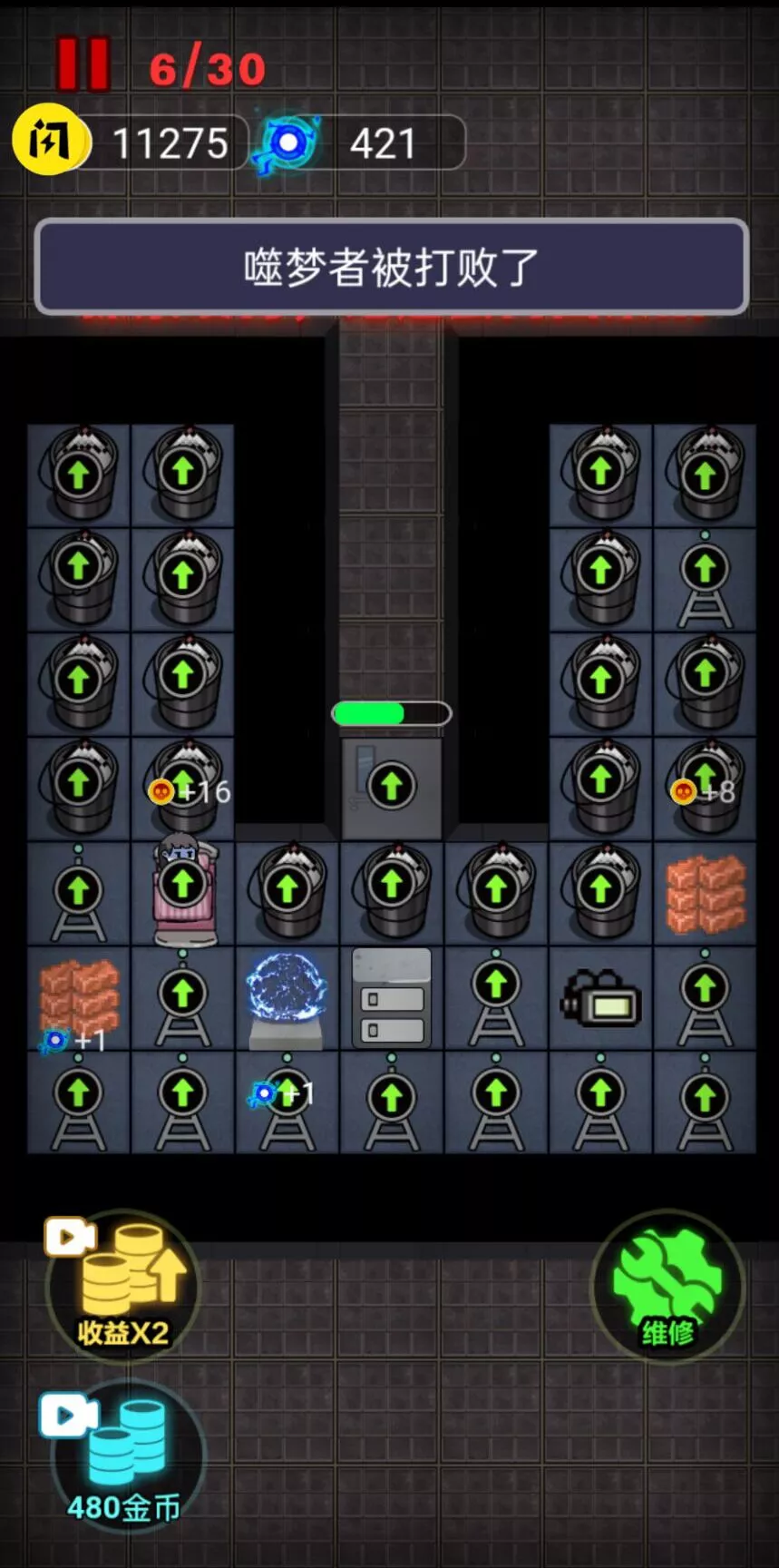Tap the grey cabinet tile
The width and height of the screenshot is (779, 1568).
point(391,998)
